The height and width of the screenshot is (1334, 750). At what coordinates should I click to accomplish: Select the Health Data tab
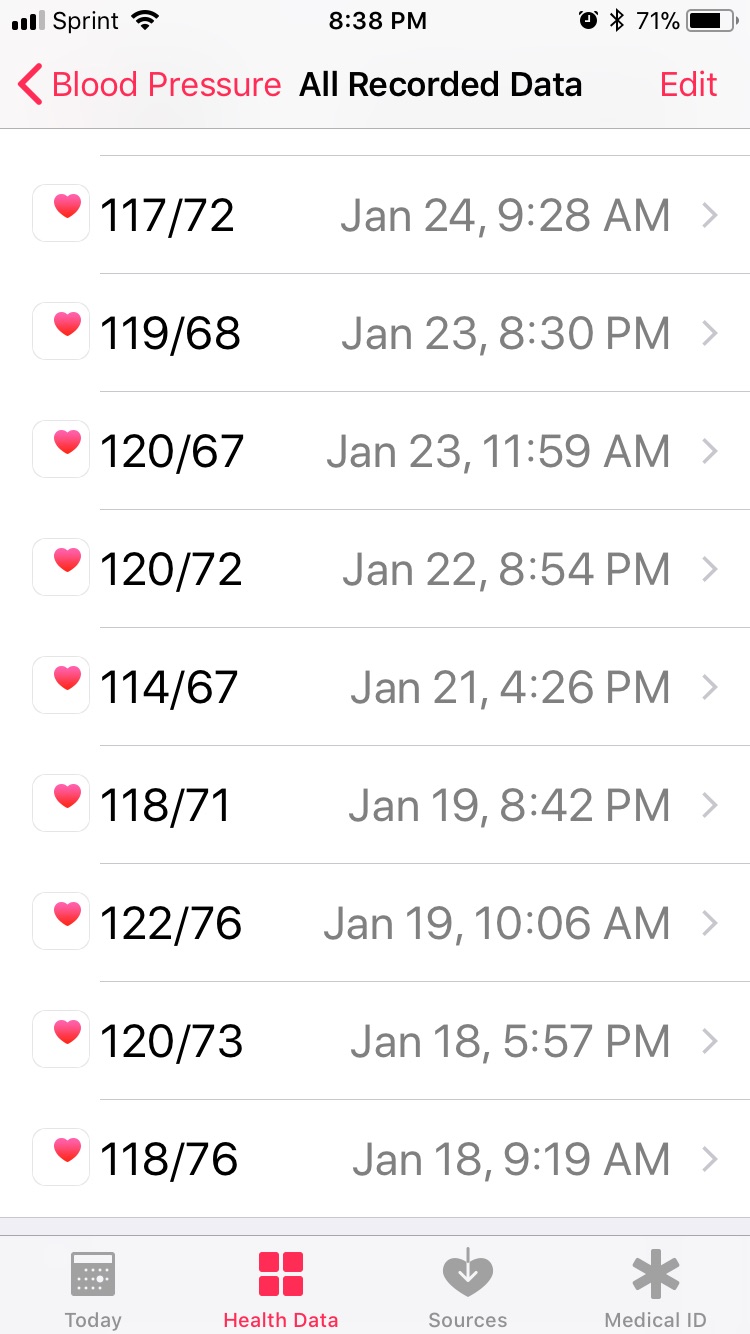pos(281,1288)
